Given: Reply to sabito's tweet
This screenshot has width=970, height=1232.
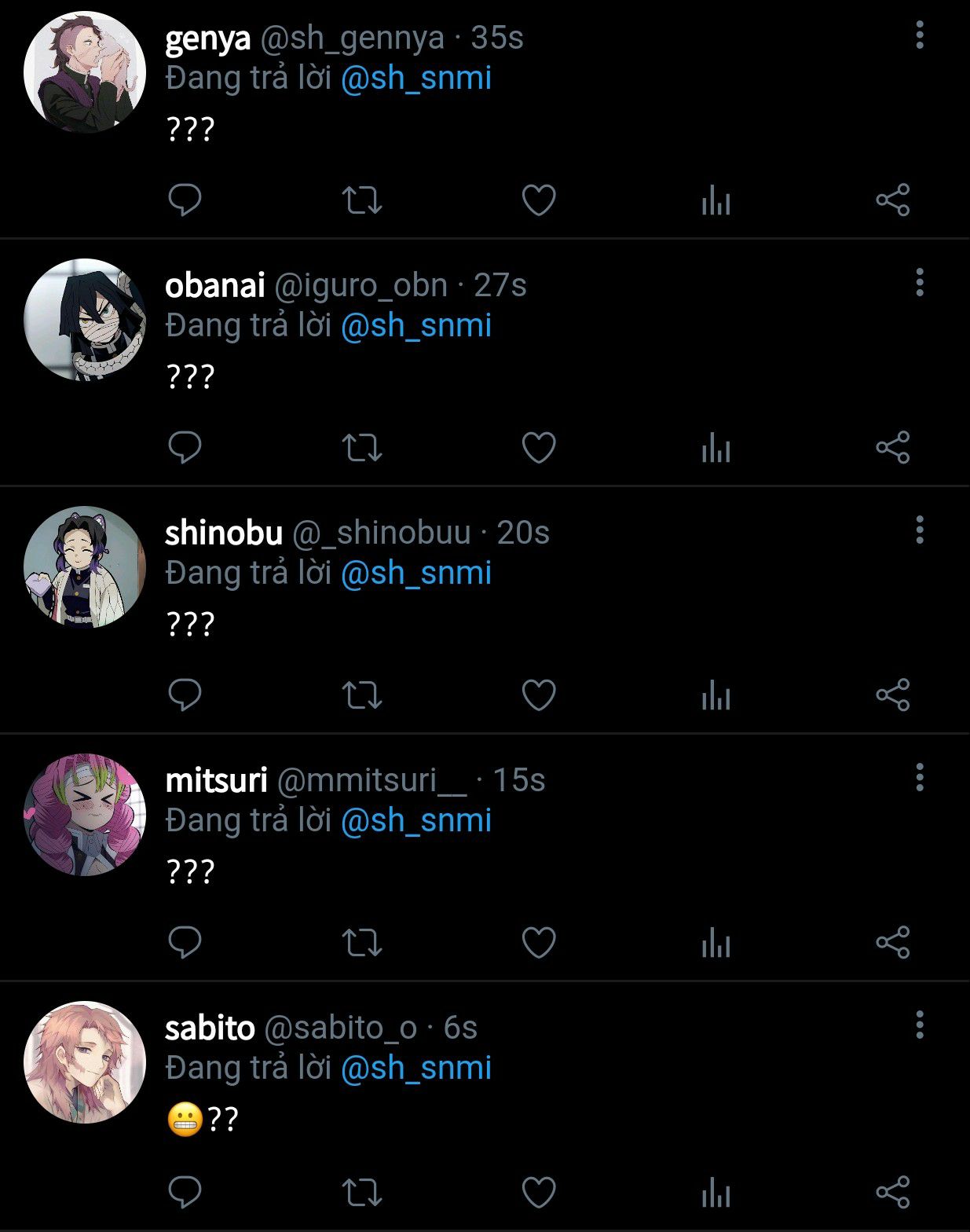Looking at the screenshot, I should tap(185, 1193).
